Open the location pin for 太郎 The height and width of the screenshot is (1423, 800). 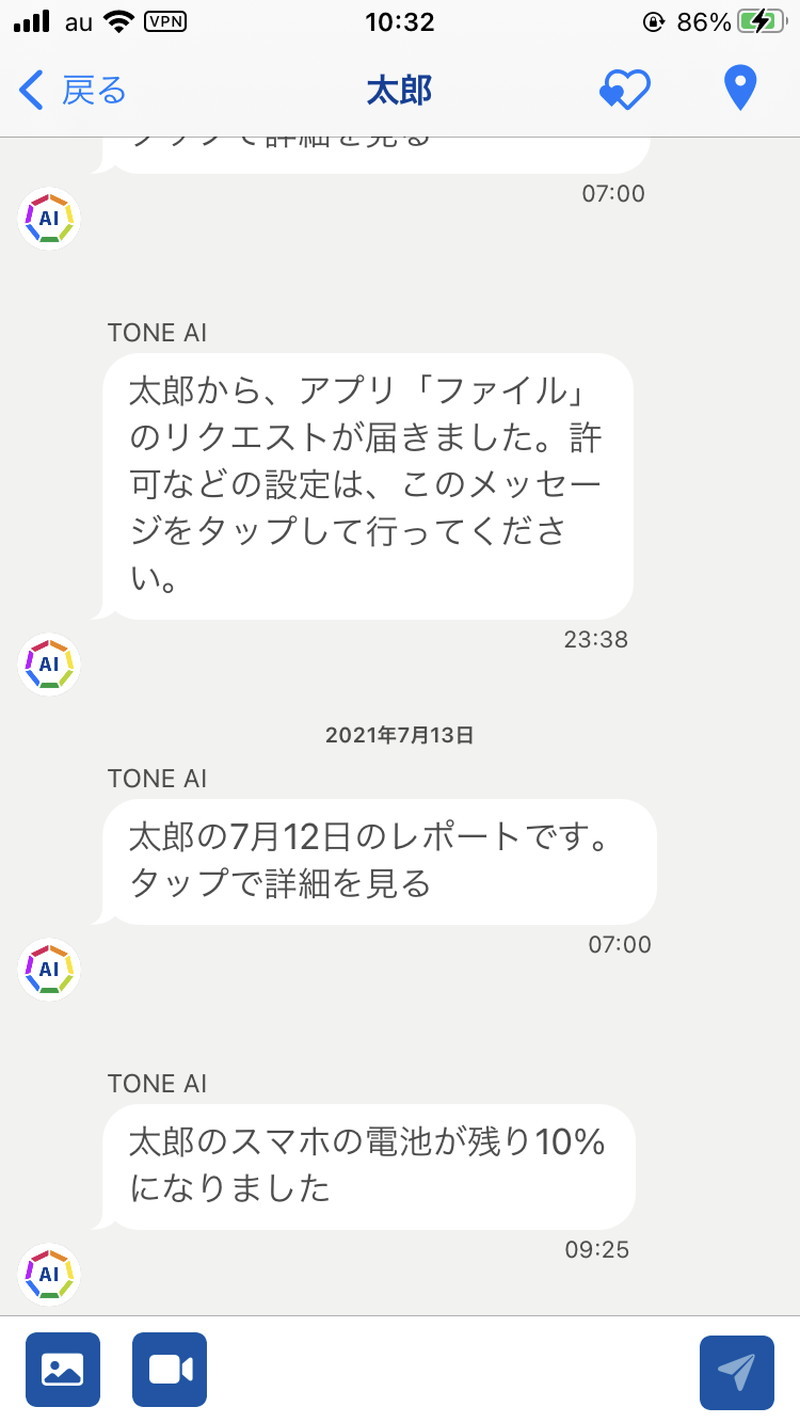tap(740, 90)
